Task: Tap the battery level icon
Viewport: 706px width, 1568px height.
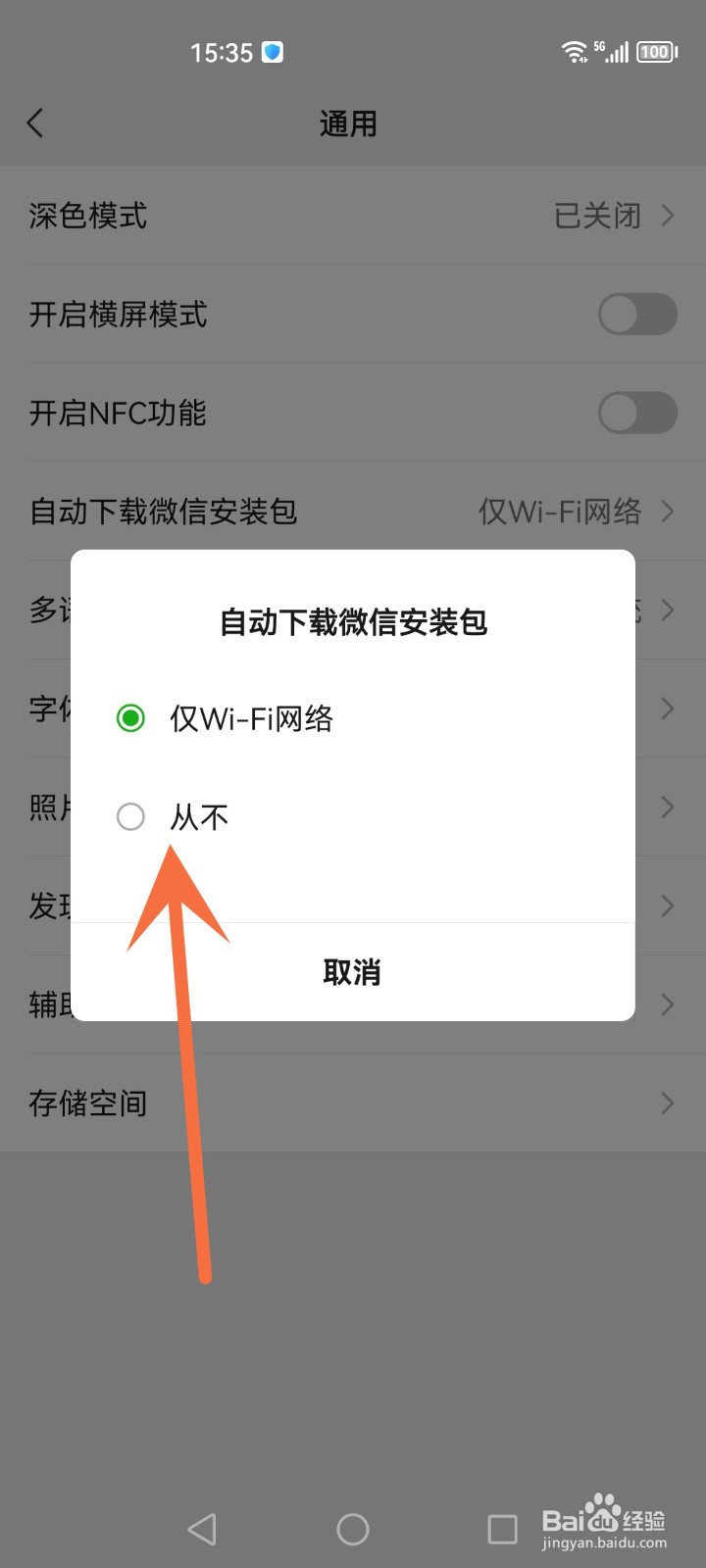Action: 655,51
